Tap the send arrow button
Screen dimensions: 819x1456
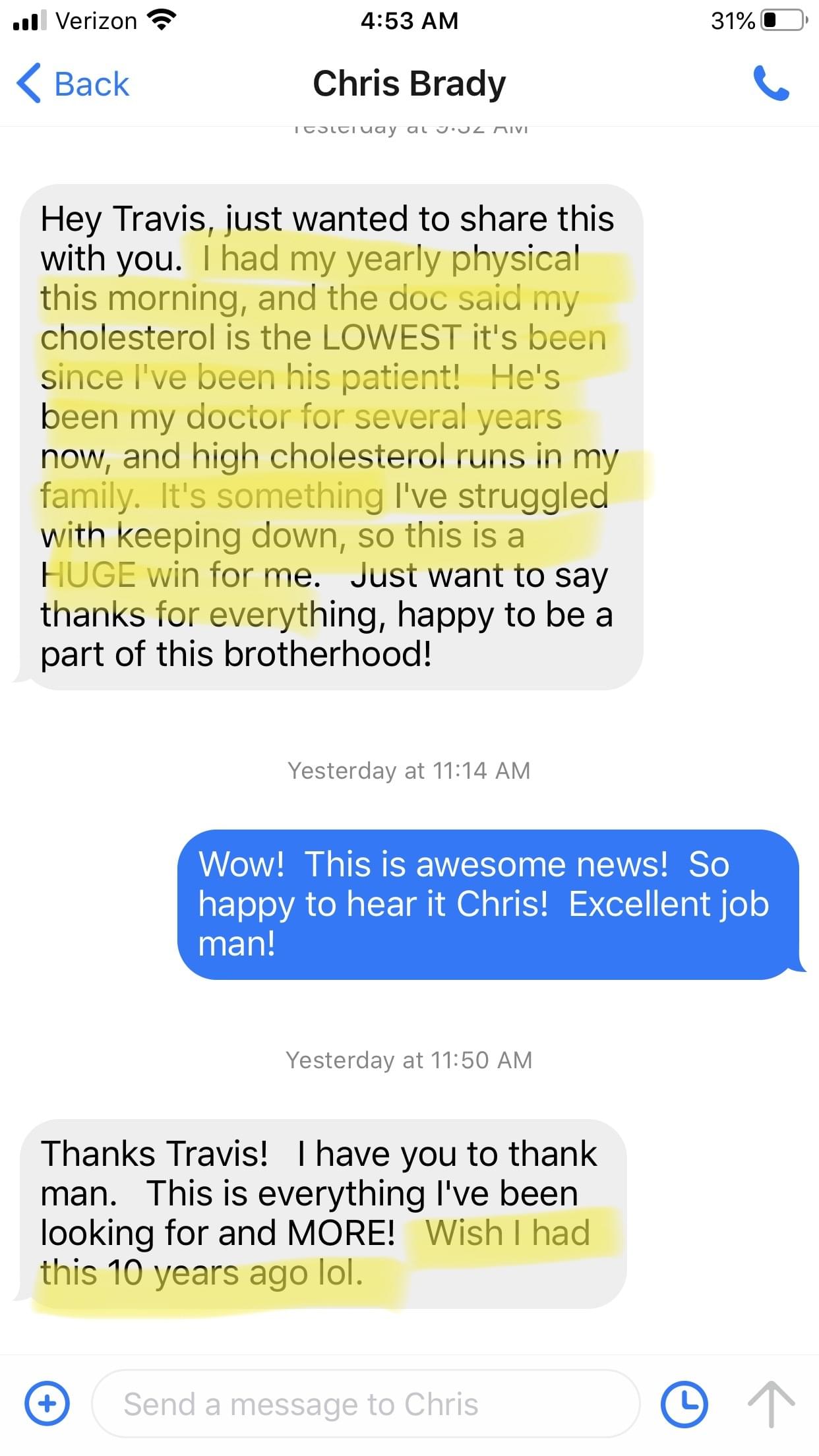pos(770,1404)
